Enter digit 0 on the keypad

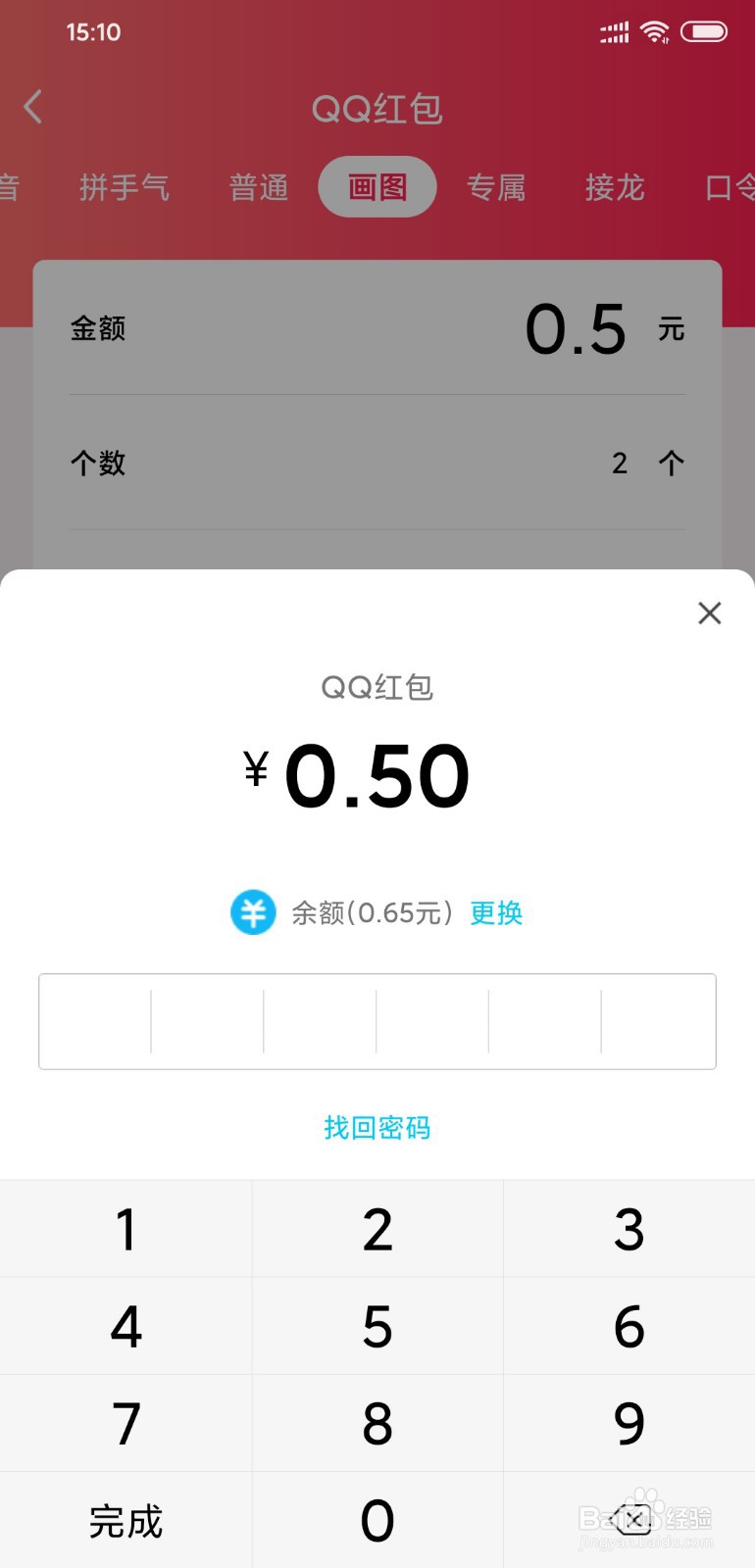click(x=377, y=1520)
